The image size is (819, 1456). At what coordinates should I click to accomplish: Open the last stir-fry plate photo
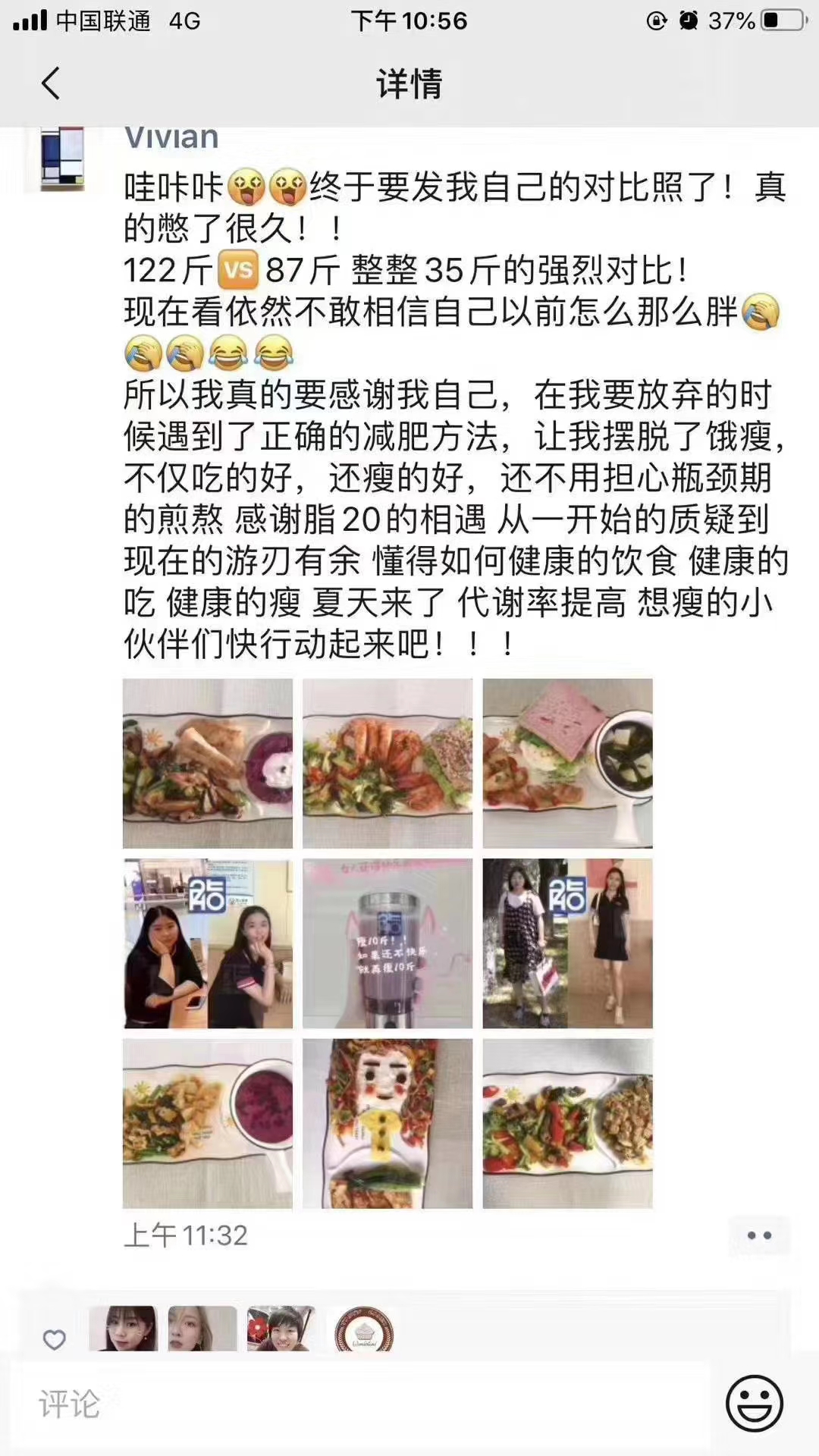(567, 1123)
